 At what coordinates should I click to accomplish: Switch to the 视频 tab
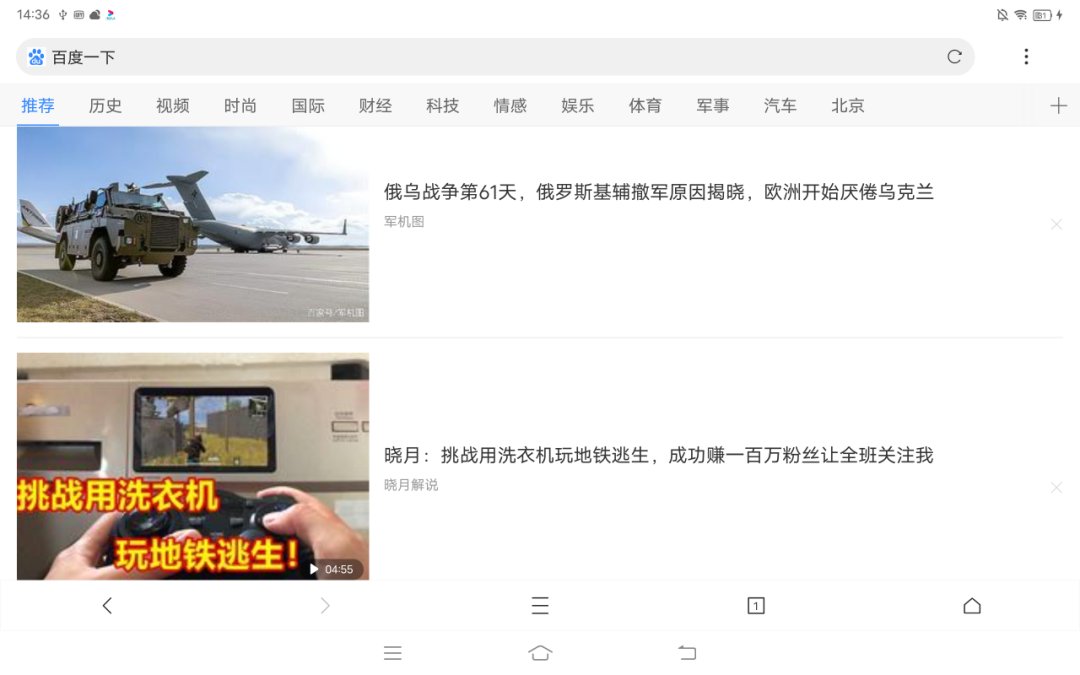173,106
